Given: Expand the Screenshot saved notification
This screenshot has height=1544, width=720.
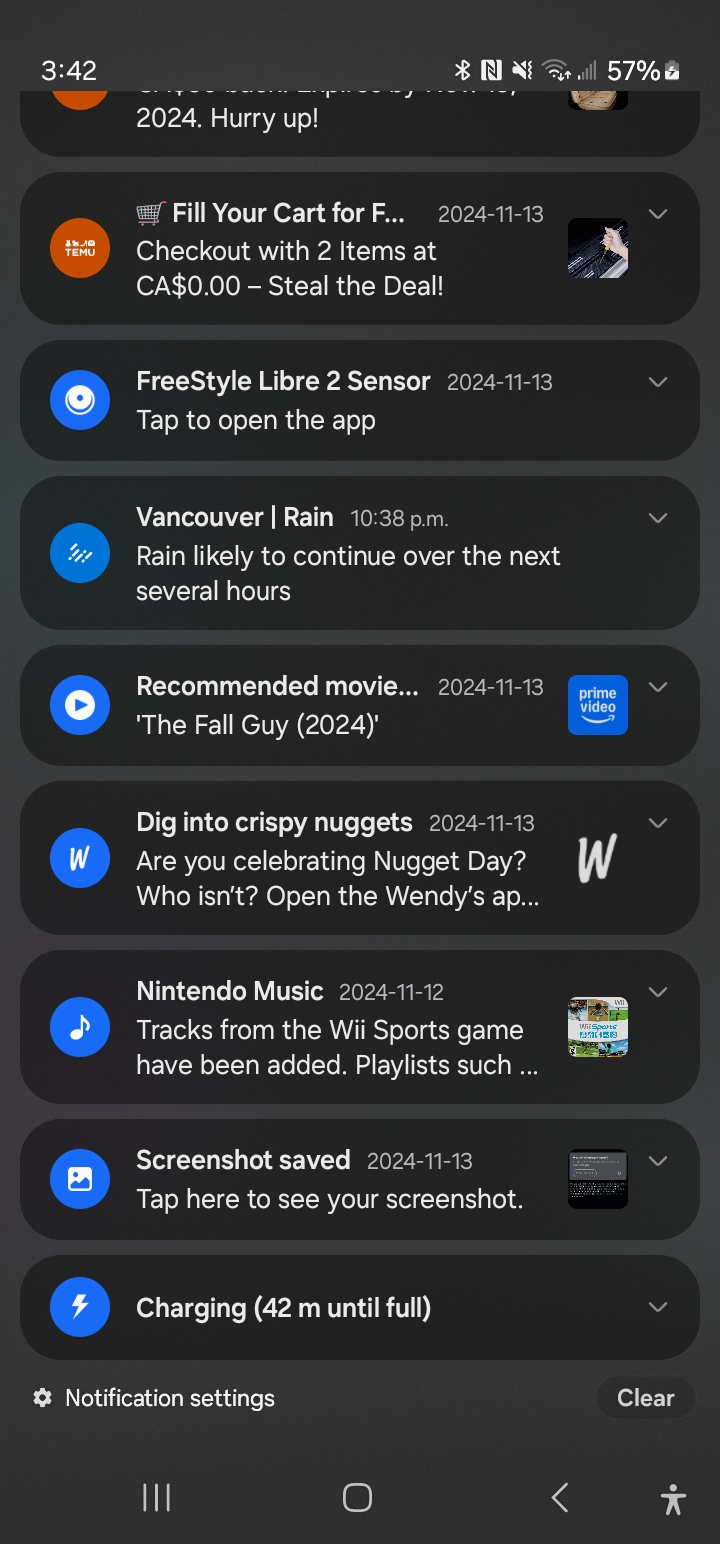Looking at the screenshot, I should pos(657,1161).
